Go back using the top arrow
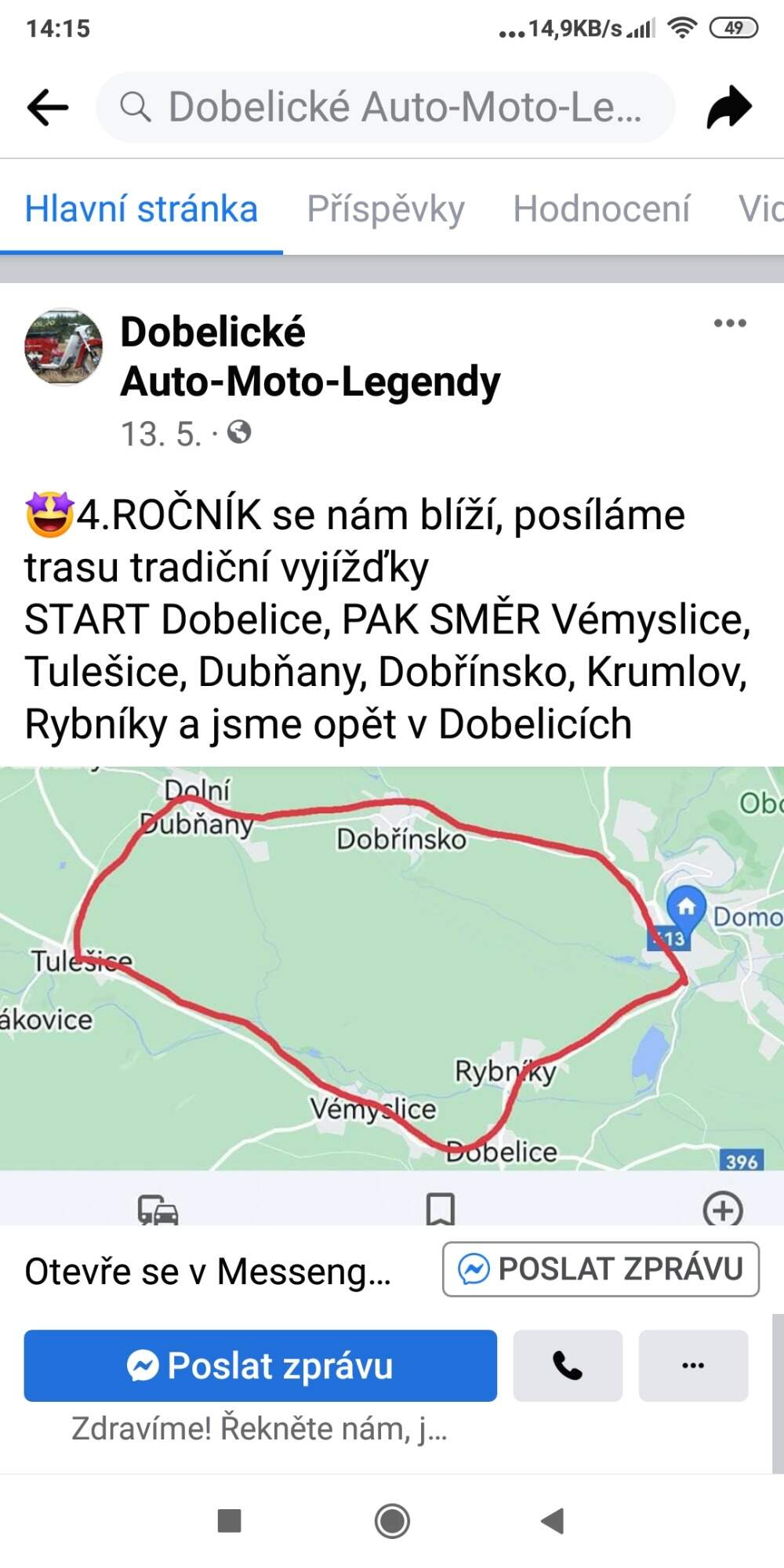The height and width of the screenshot is (1568, 784). pos(48,107)
